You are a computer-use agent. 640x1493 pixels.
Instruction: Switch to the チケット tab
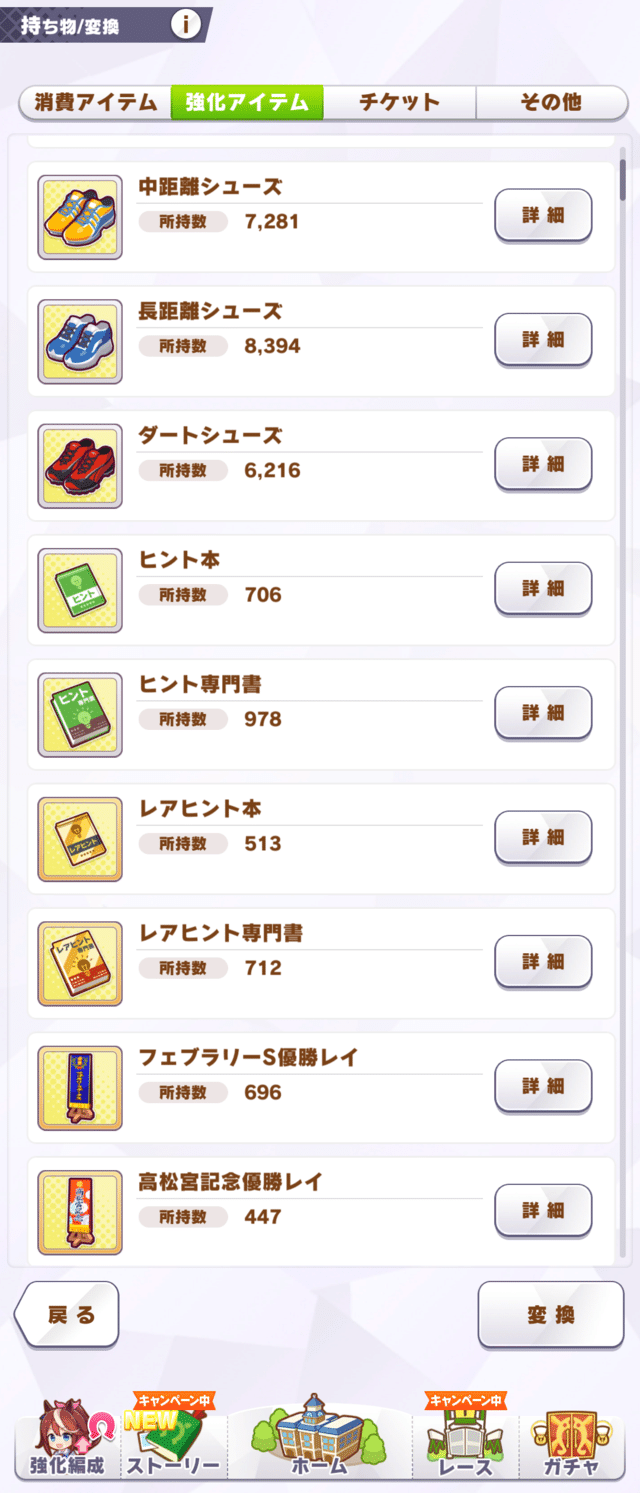399,103
